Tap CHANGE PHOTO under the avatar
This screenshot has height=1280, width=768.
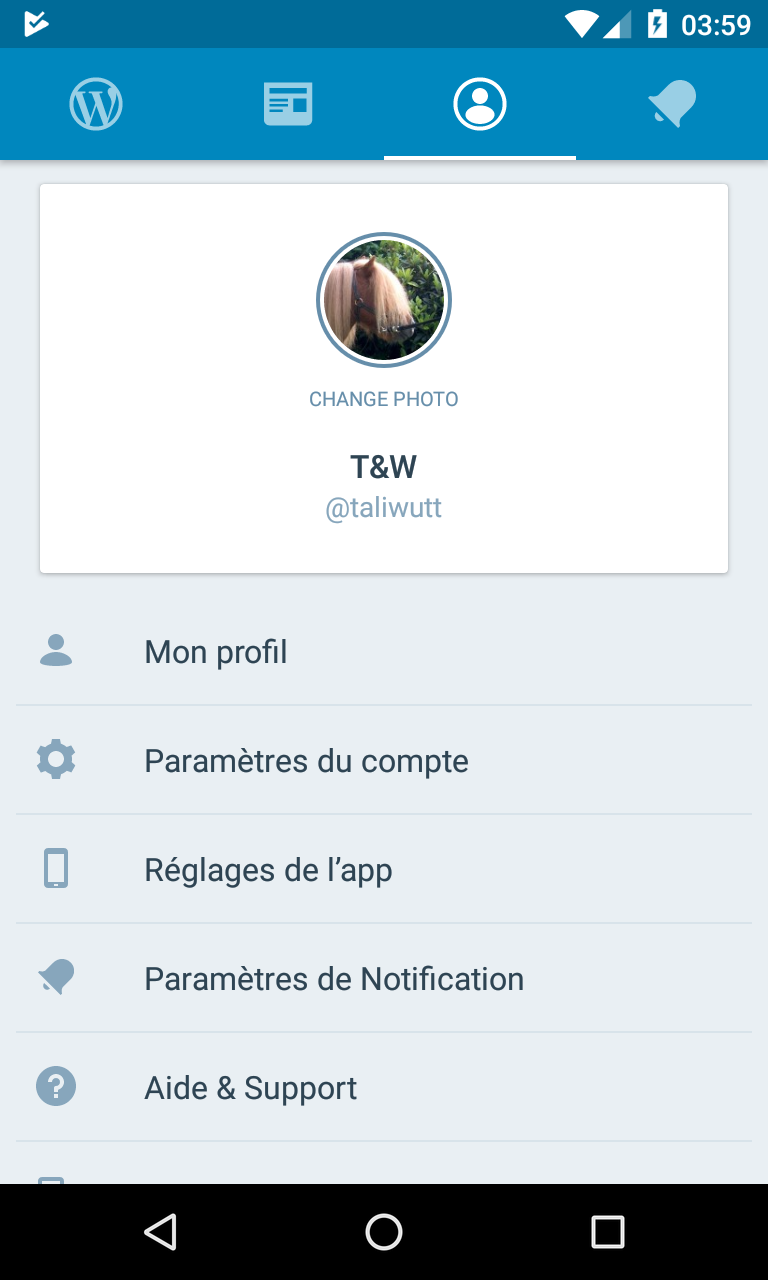[384, 399]
